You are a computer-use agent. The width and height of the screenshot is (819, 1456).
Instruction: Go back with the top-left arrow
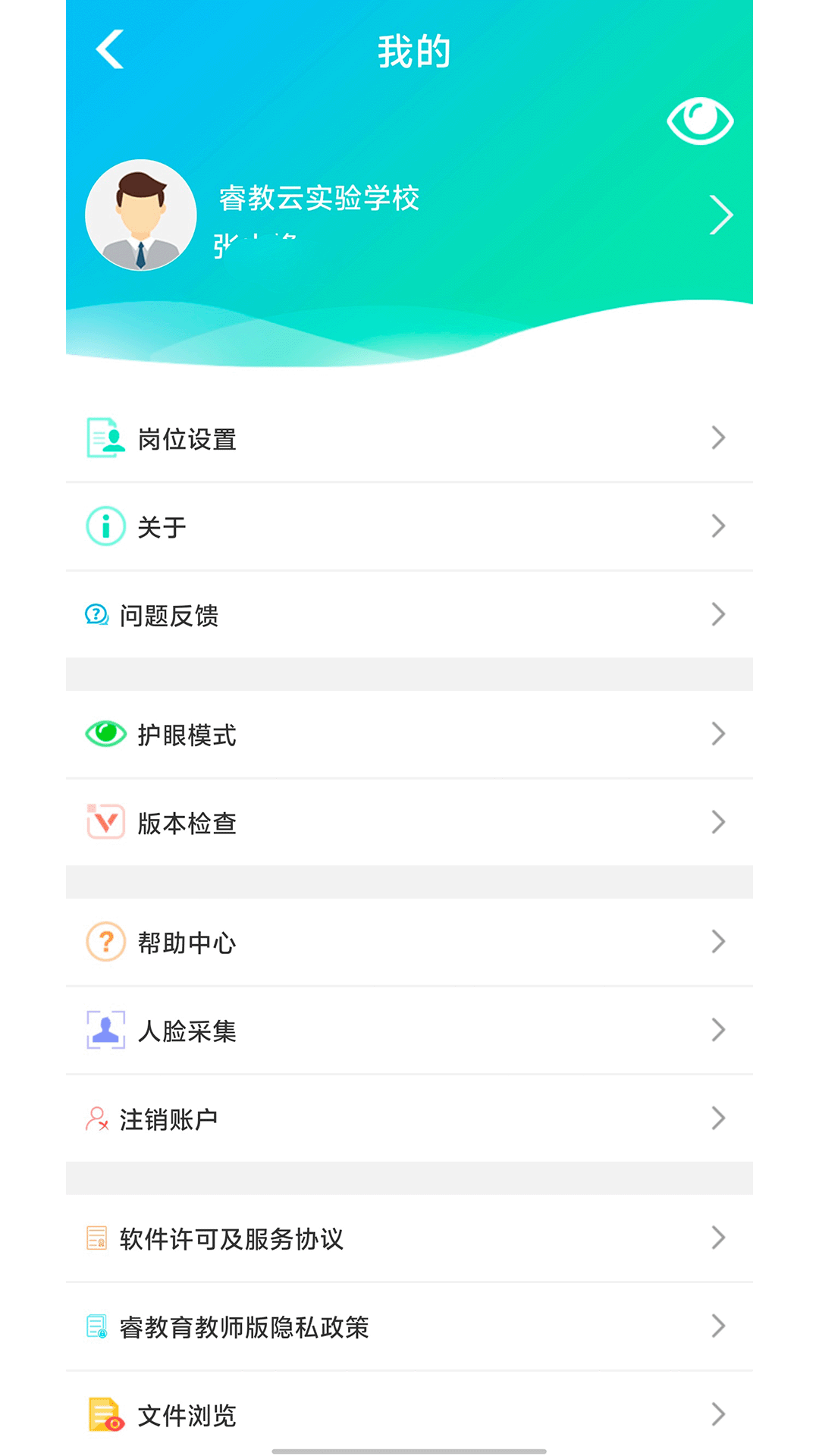click(x=108, y=50)
